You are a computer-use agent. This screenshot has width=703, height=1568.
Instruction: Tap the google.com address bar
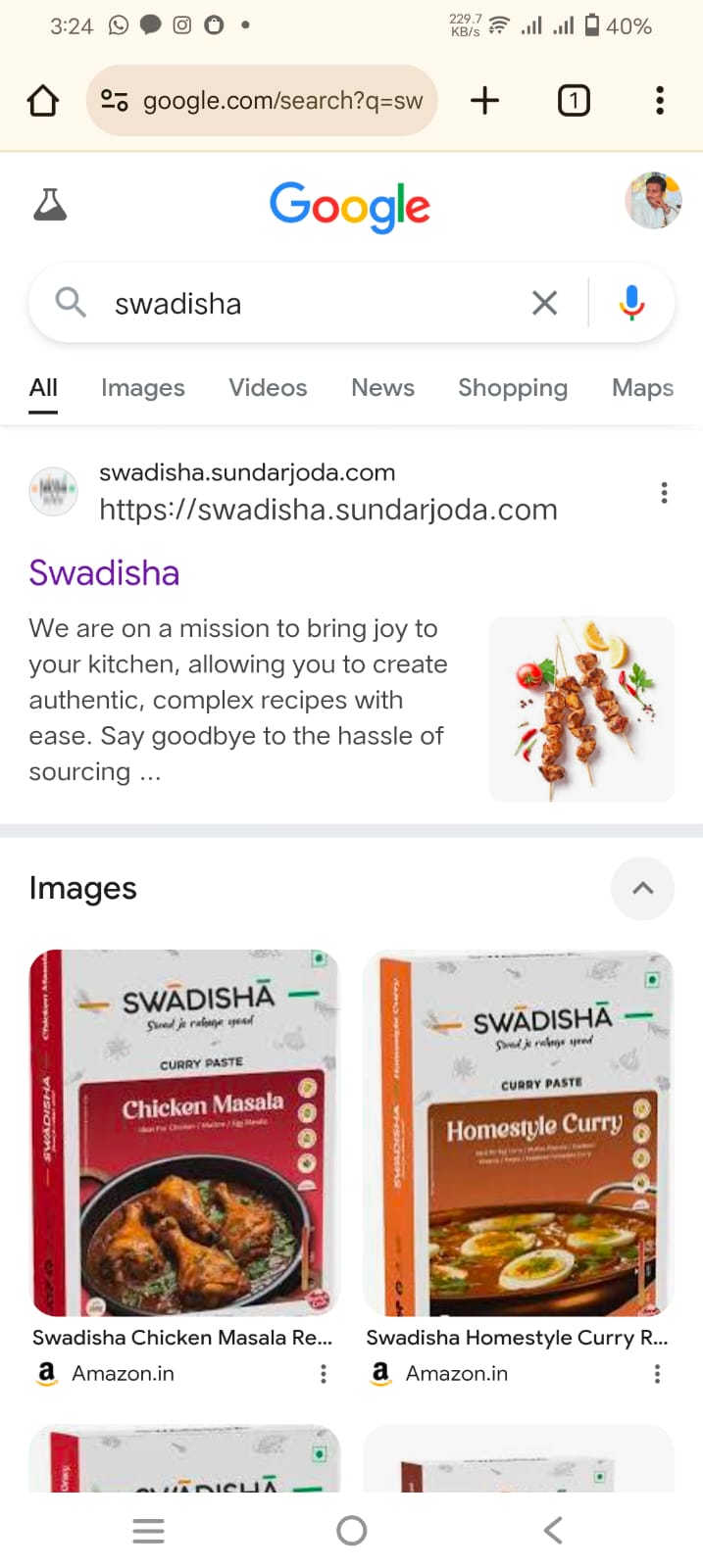point(262,100)
